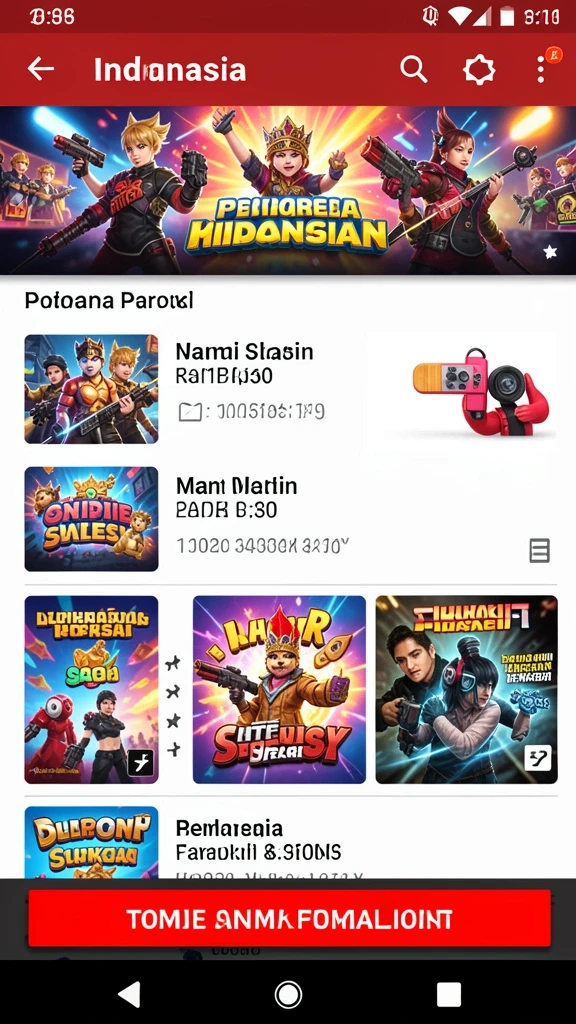Tap the red Tomje Anmkfomalioint button

289,919
